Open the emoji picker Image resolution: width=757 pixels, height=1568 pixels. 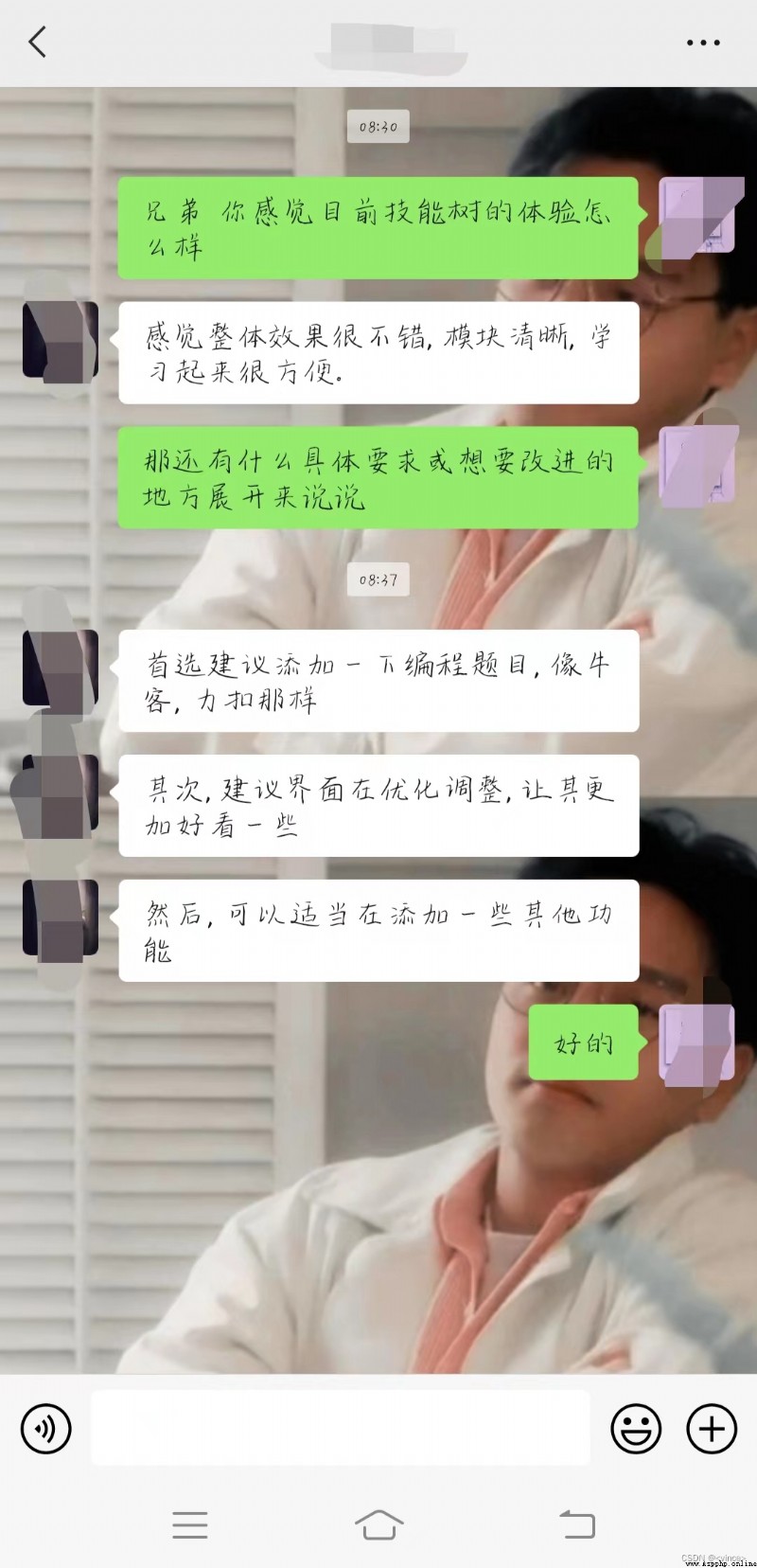pyautogui.click(x=636, y=1428)
